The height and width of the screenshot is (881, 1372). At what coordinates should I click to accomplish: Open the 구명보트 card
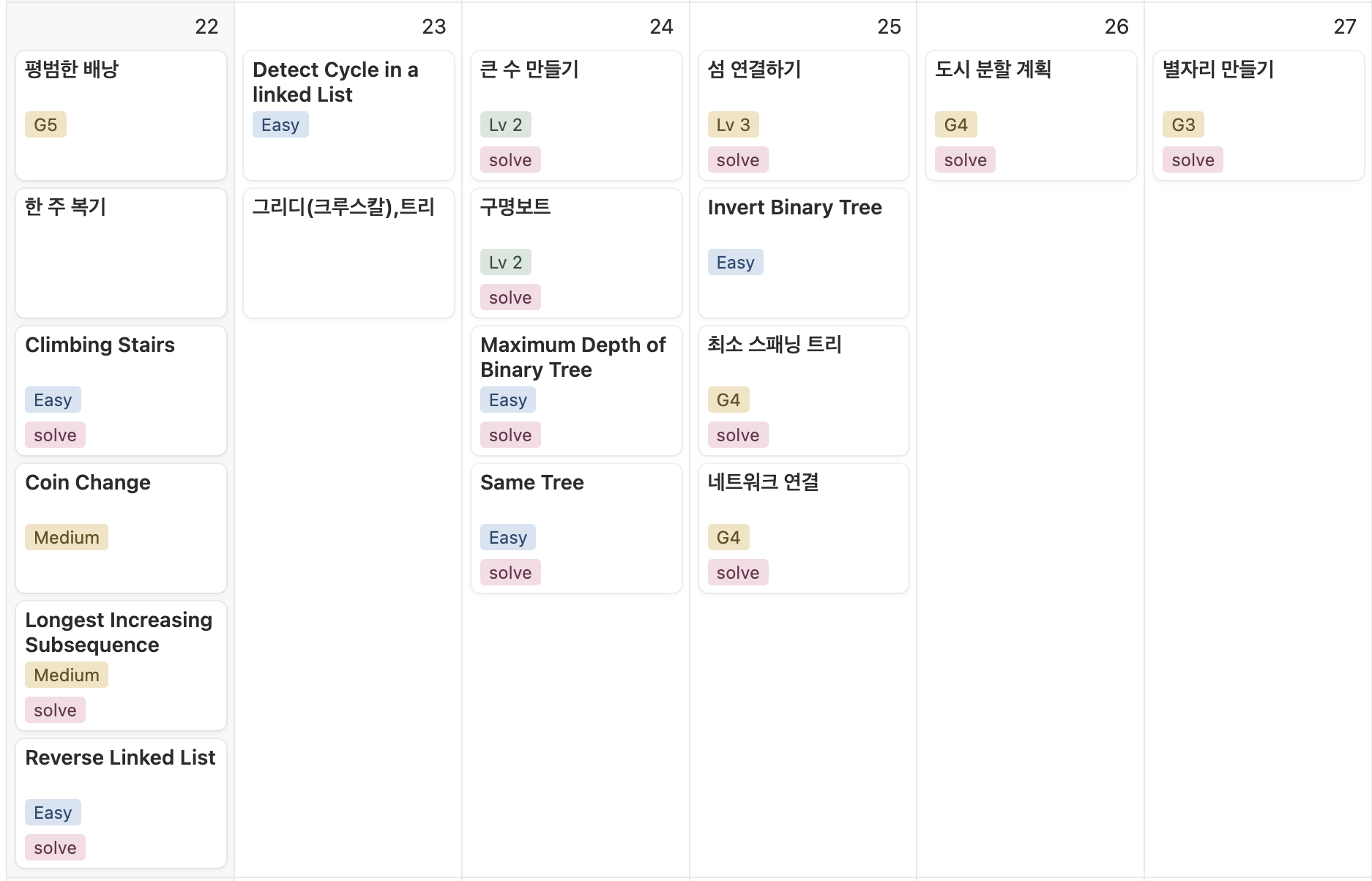click(x=515, y=207)
